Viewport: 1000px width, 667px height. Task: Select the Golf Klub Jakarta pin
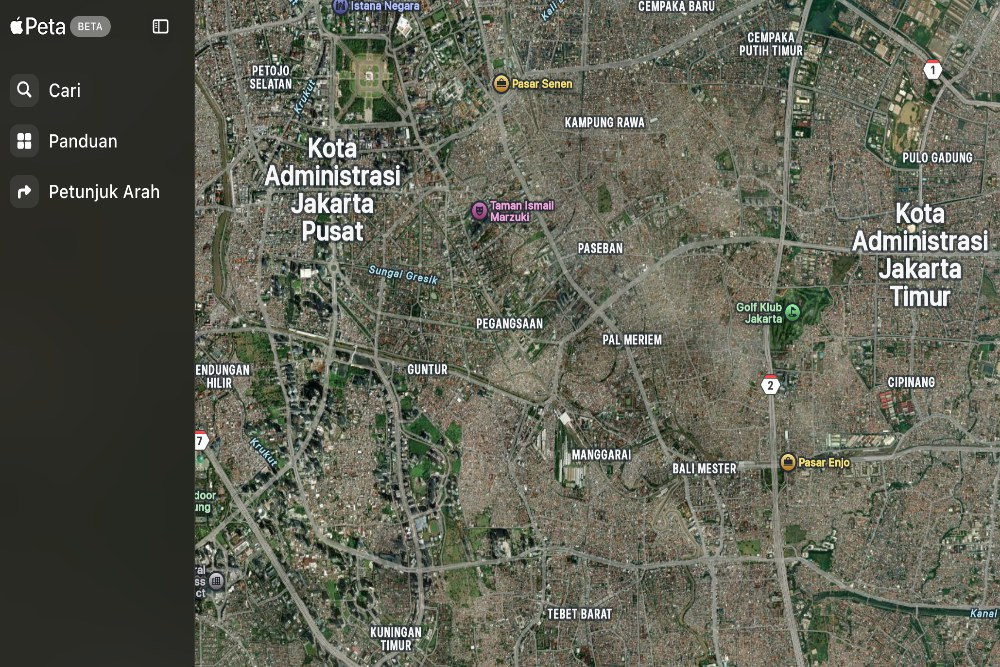click(792, 312)
